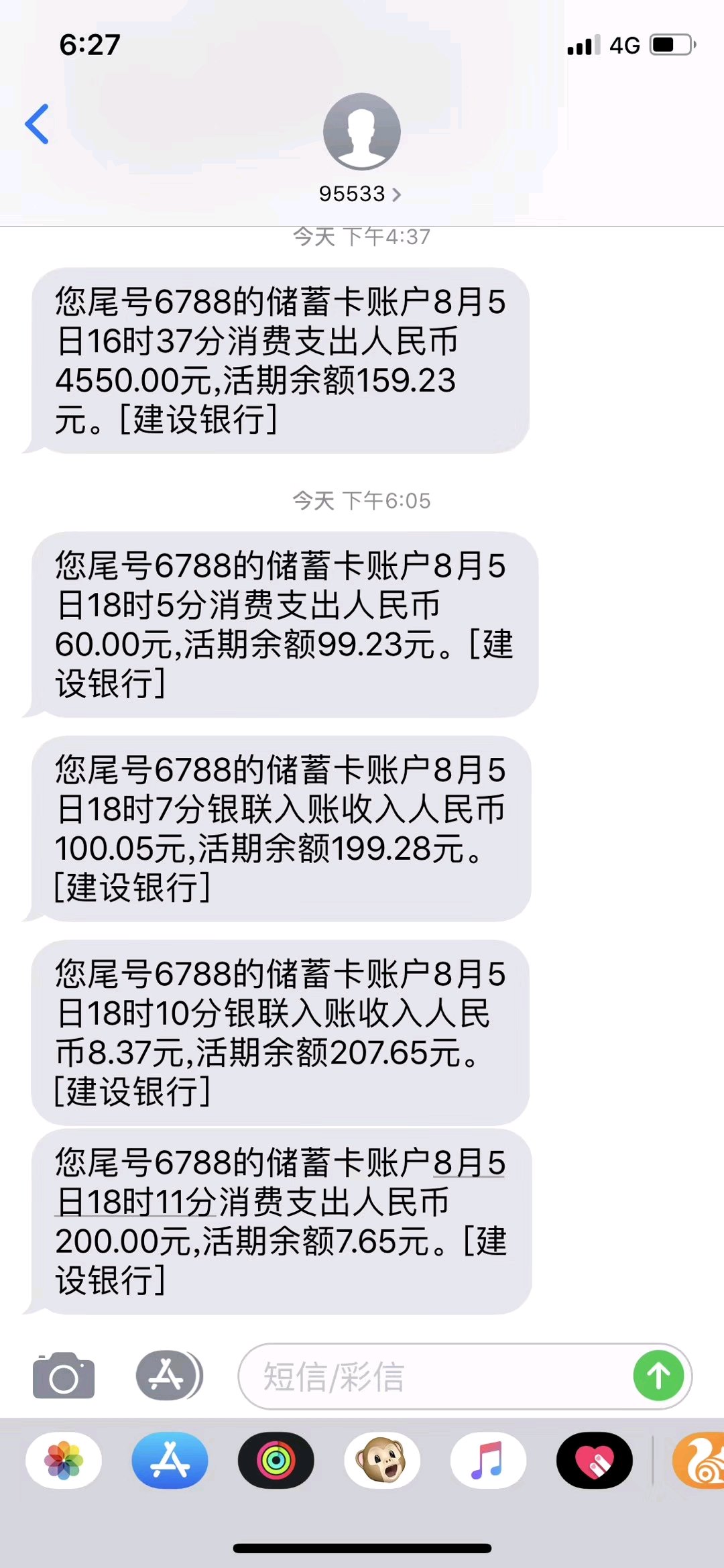724x1568 pixels.
Task: Open contact details for 95533
Action: coord(361,194)
